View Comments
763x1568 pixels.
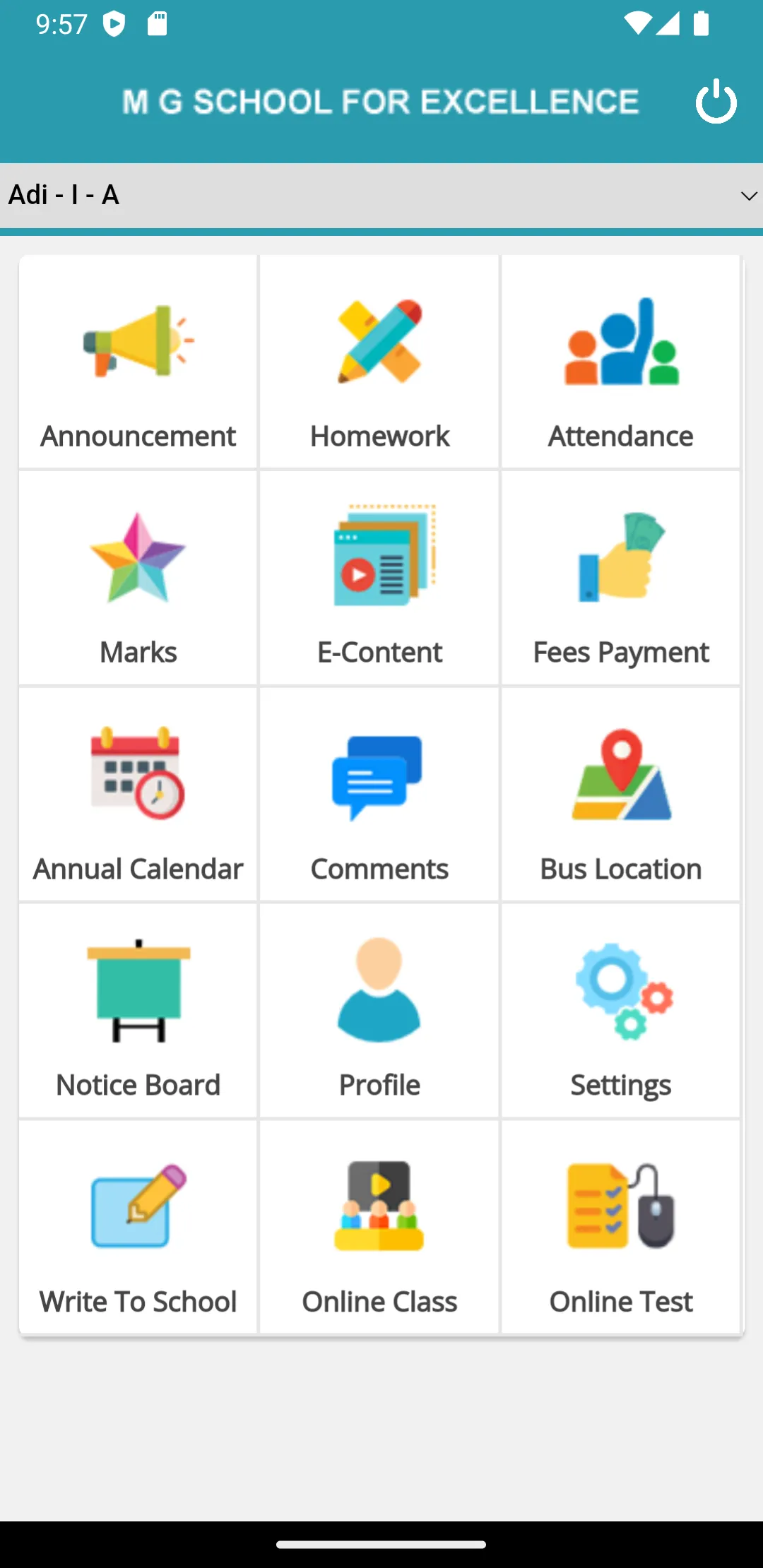coord(379,795)
